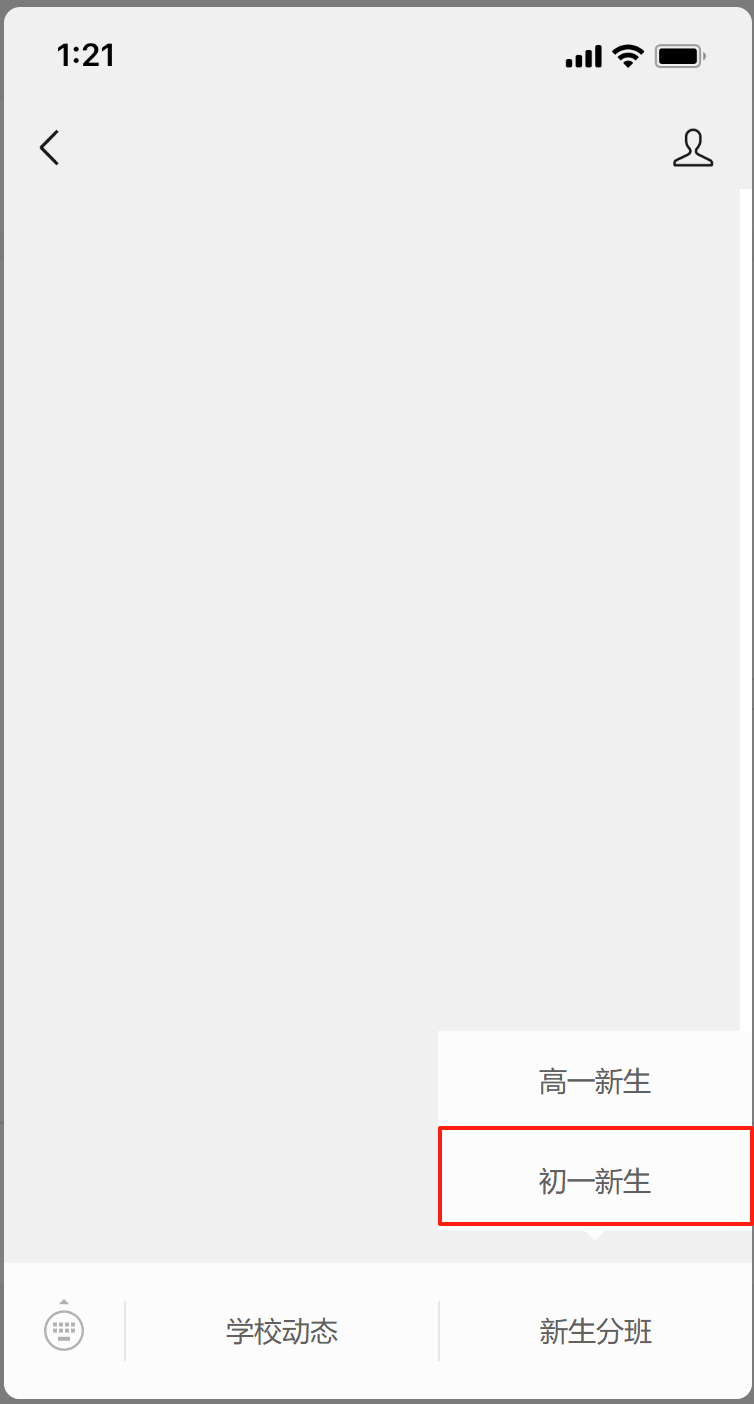The width and height of the screenshot is (754, 1404).
Task: Switch to keyboard input mode
Action: [x=64, y=1329]
